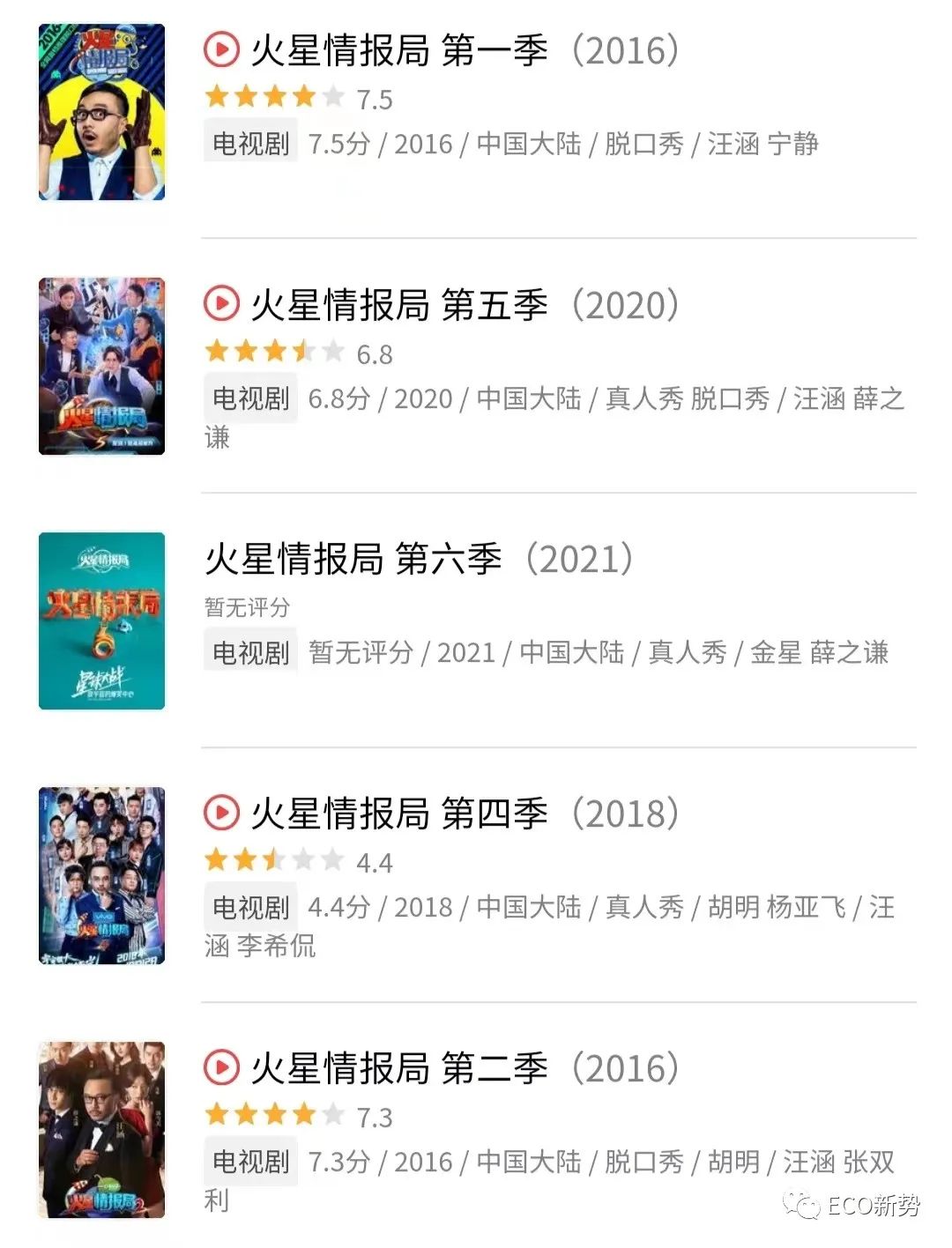This screenshot has height=1248, width=952.
Task: Select 火星情报局 第六季 (2021) entry
Action: pyautogui.click(x=419, y=560)
